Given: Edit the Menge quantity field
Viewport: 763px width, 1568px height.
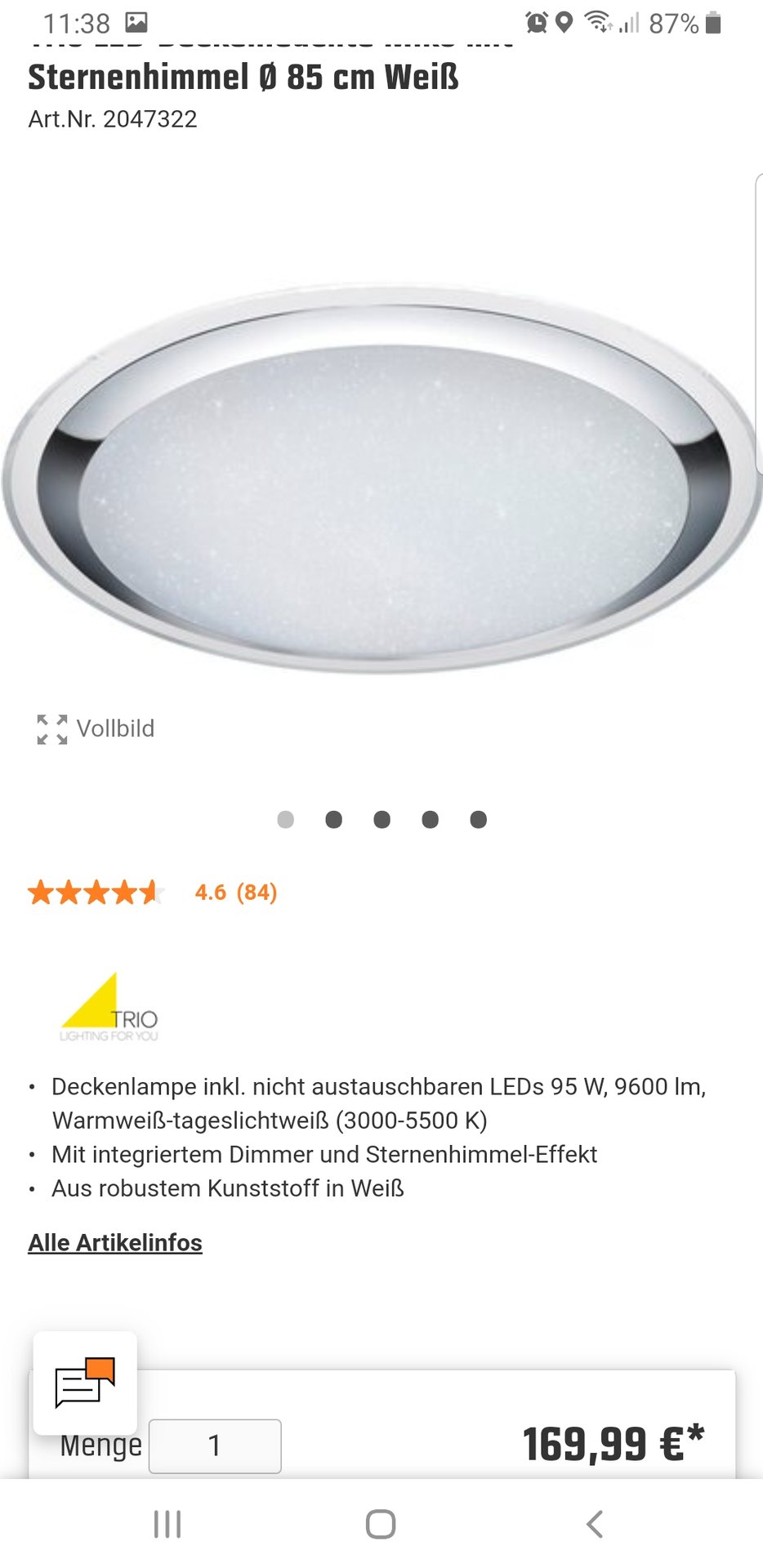Looking at the screenshot, I should 215,1445.
